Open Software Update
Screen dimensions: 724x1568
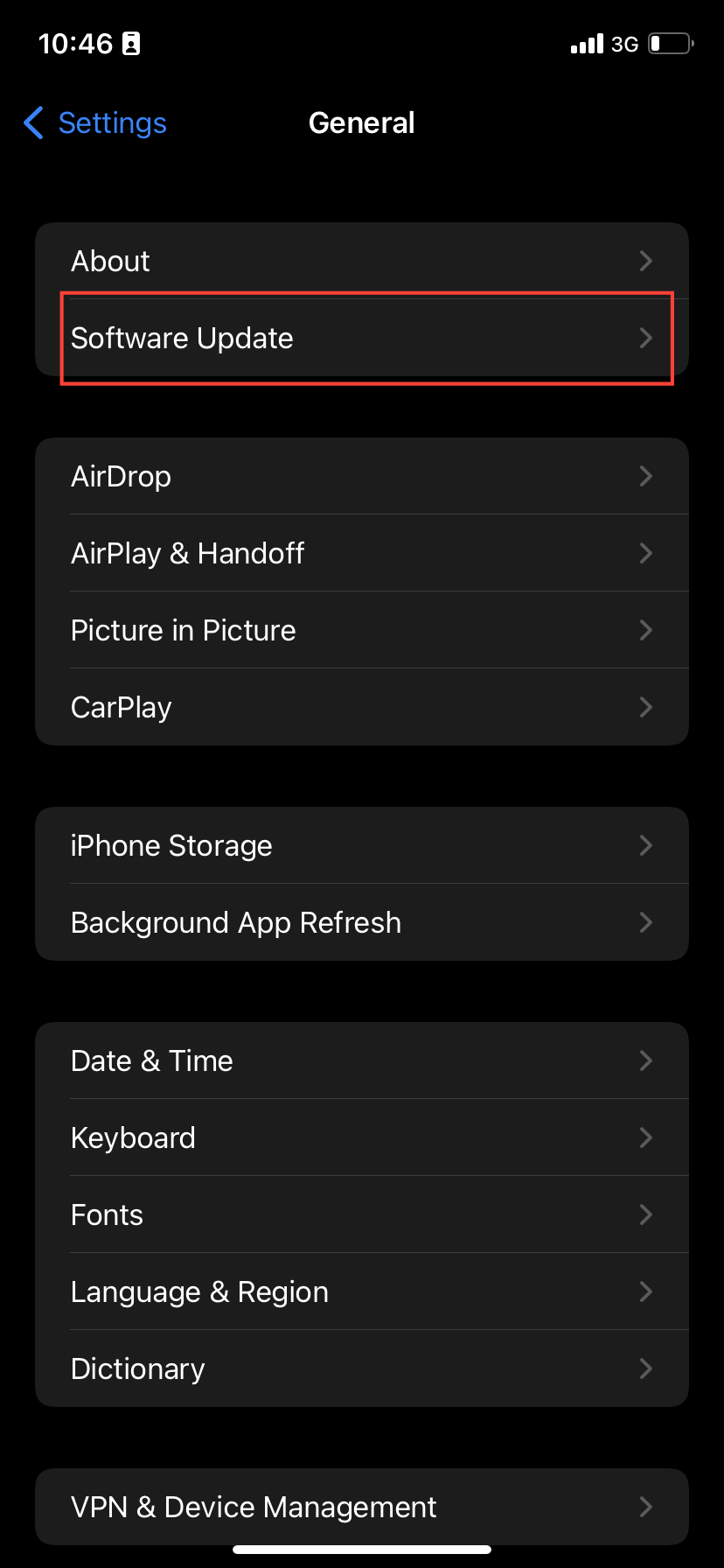tap(361, 338)
